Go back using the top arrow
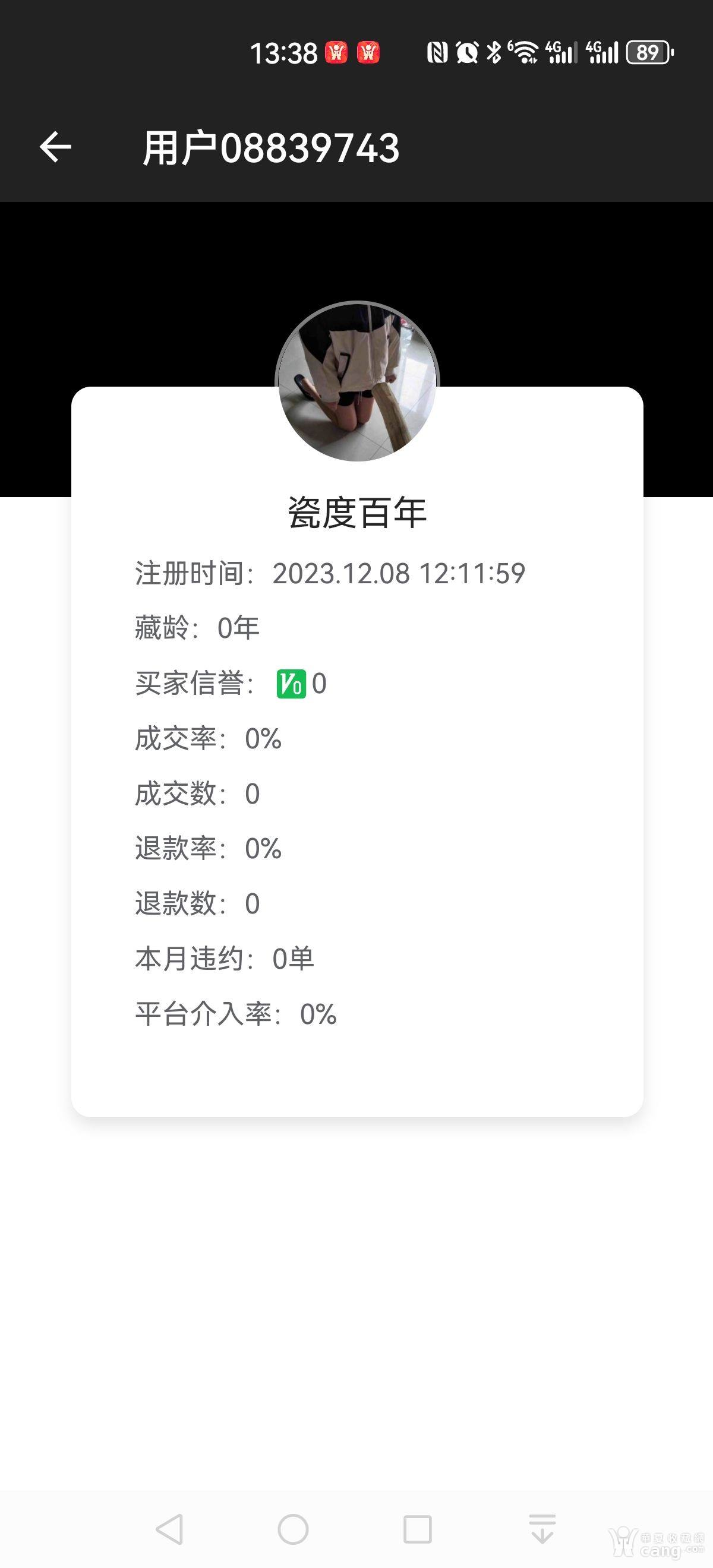 (55, 147)
